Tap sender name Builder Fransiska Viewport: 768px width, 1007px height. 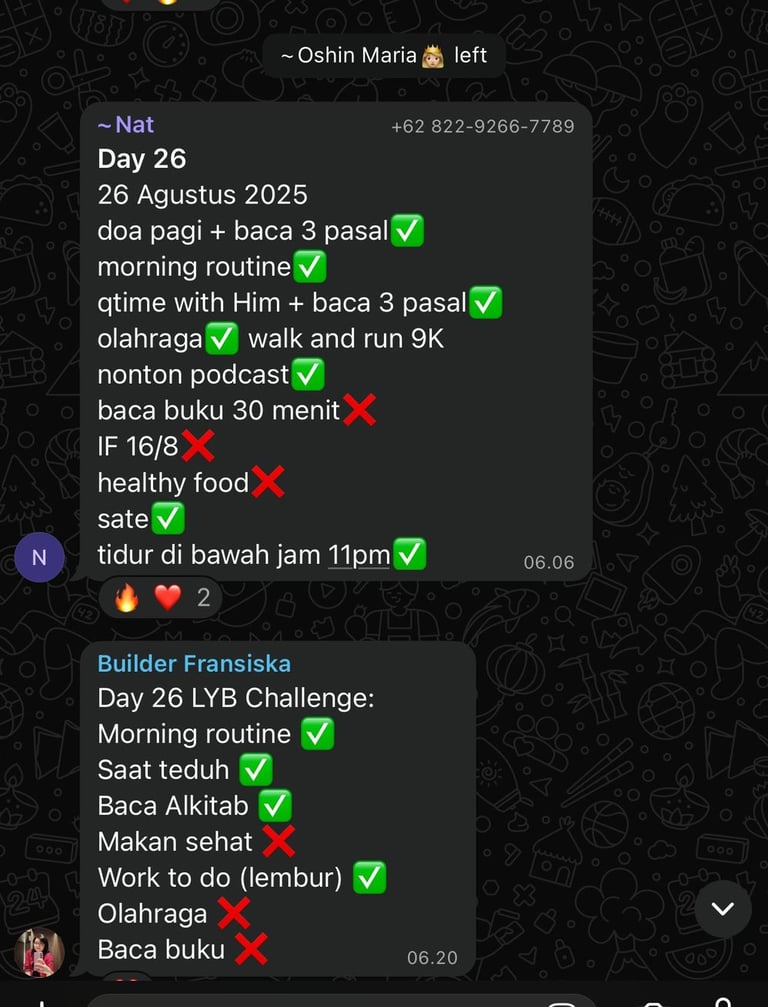tap(194, 664)
